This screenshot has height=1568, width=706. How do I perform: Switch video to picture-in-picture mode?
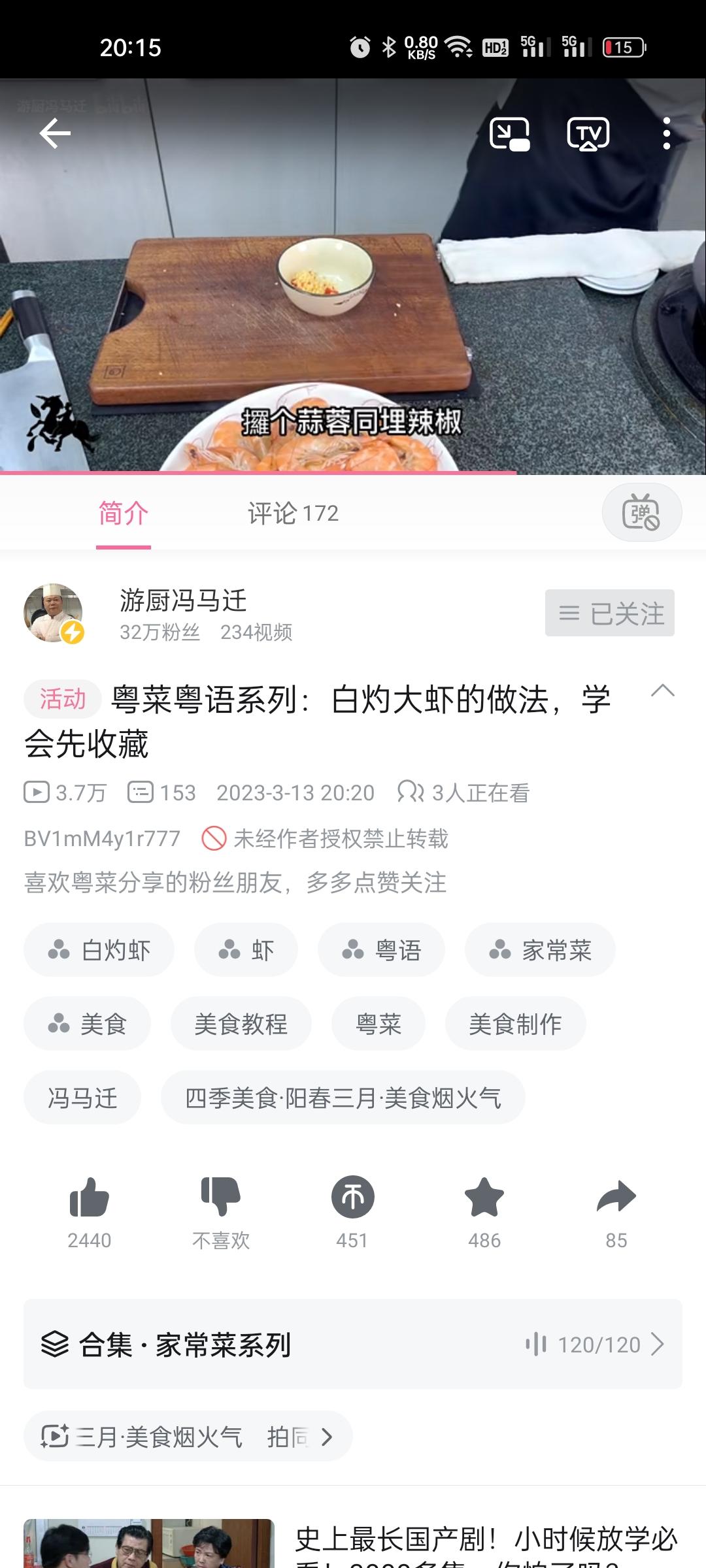coord(509,134)
